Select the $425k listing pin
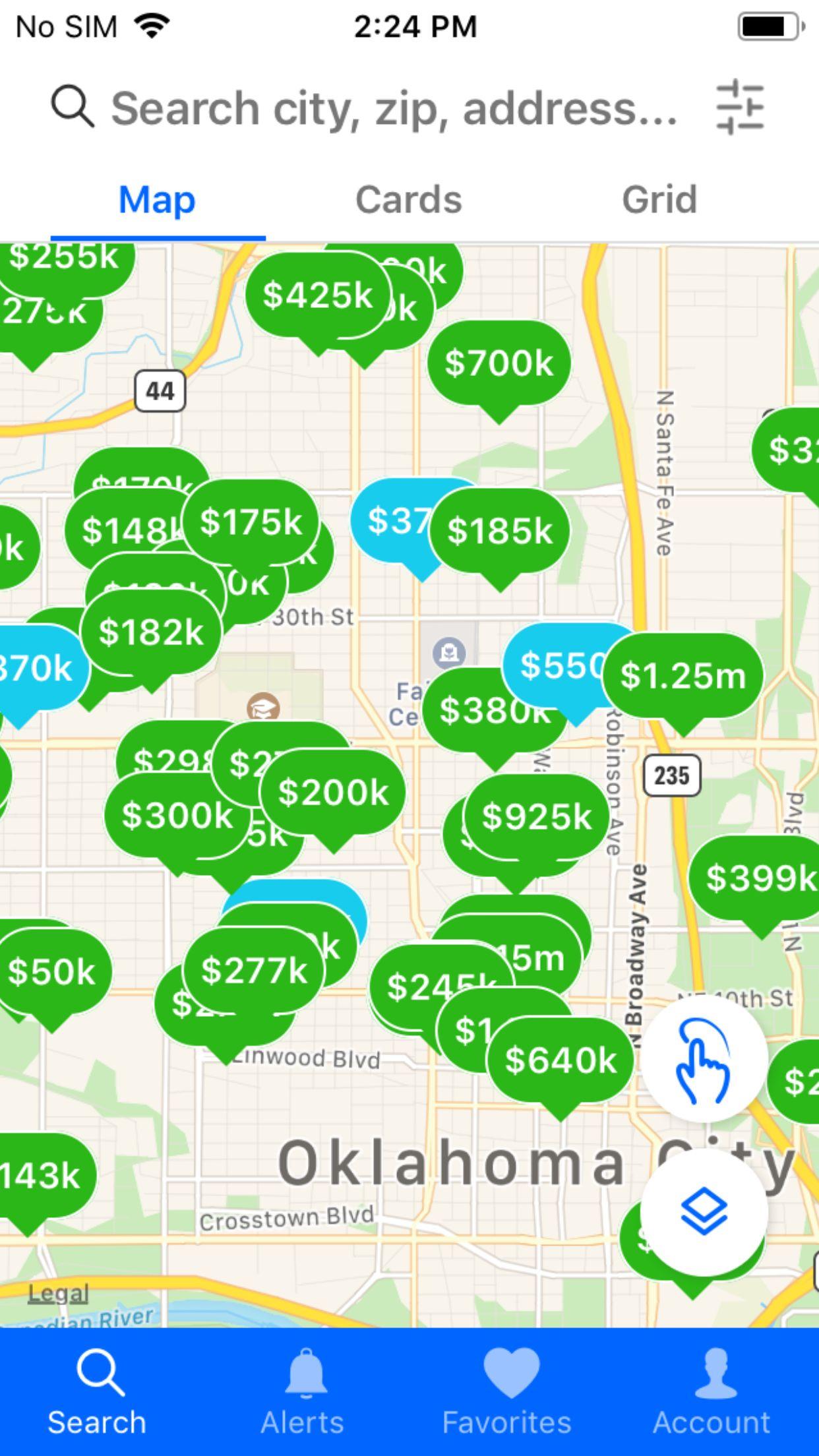The height and width of the screenshot is (1456, 819). (x=317, y=295)
